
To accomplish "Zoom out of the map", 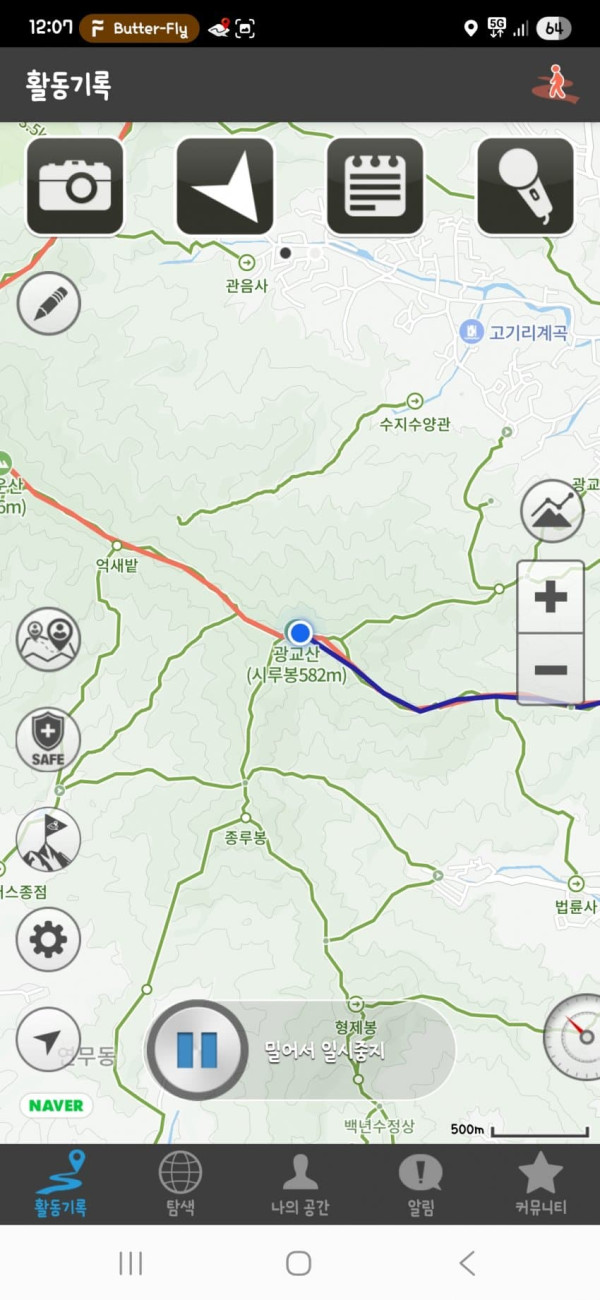I will coord(551,668).
